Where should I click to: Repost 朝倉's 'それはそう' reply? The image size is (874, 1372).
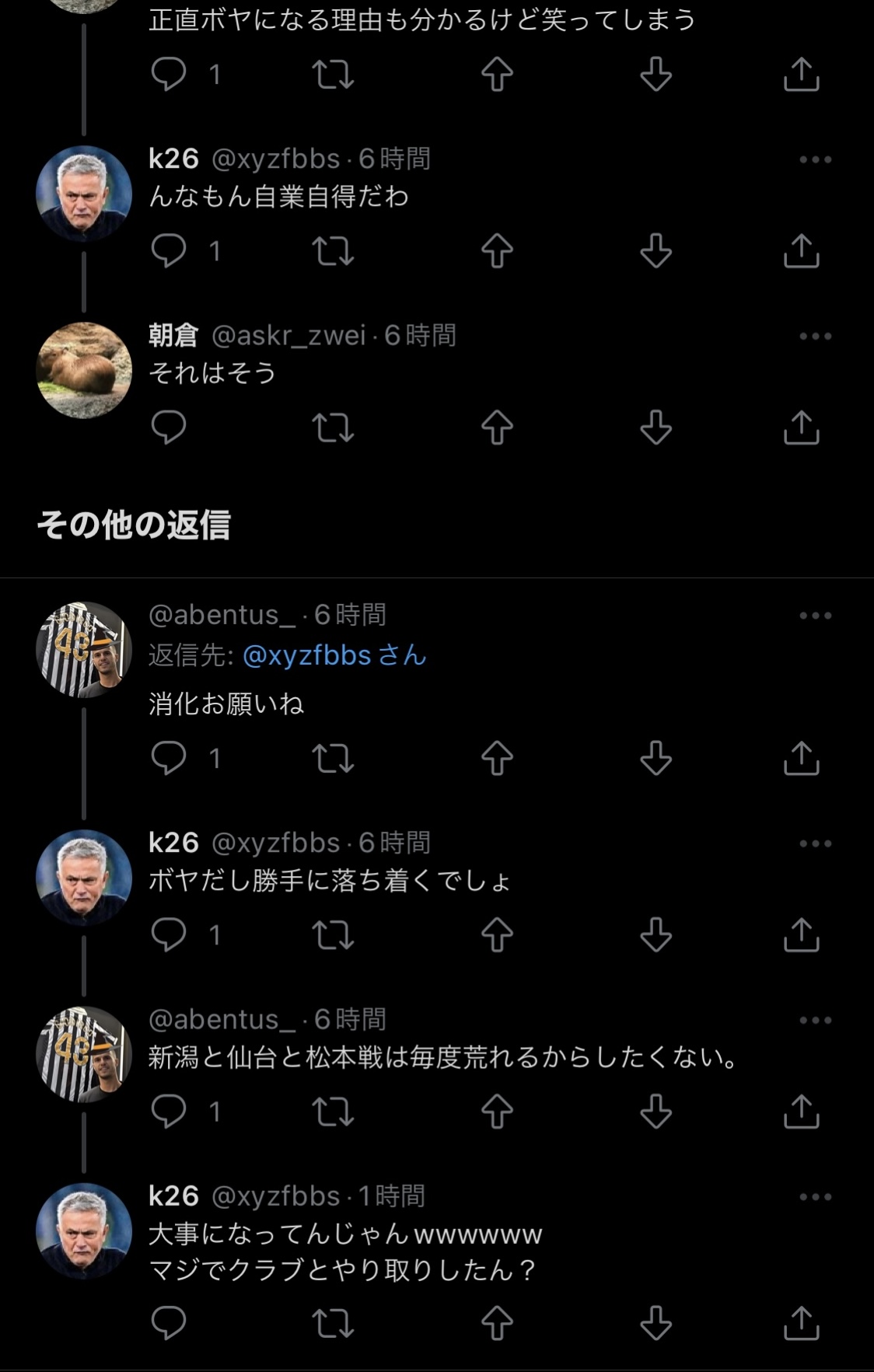click(333, 428)
